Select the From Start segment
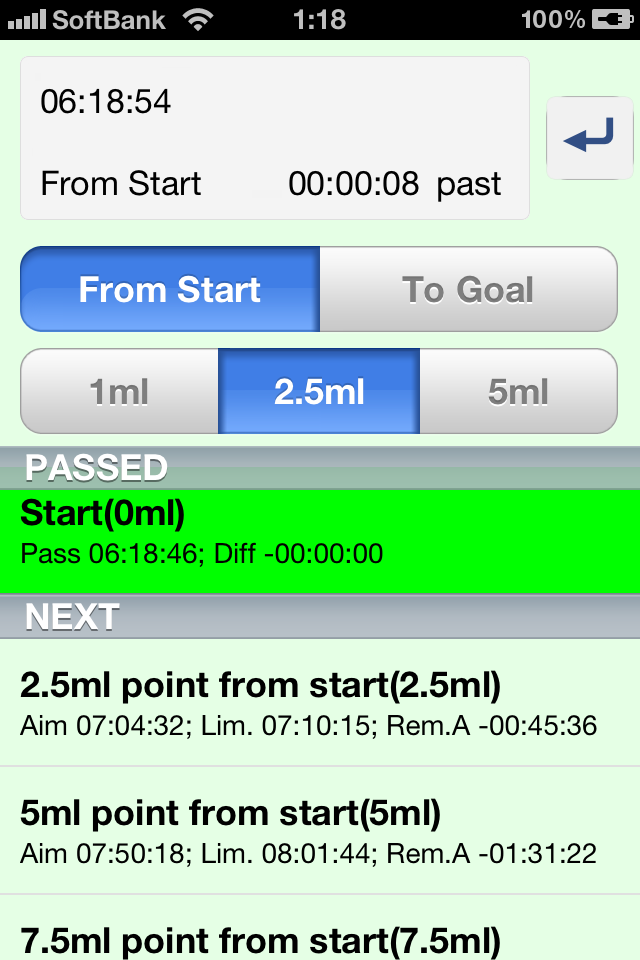Image resolution: width=640 pixels, height=960 pixels. click(x=170, y=290)
